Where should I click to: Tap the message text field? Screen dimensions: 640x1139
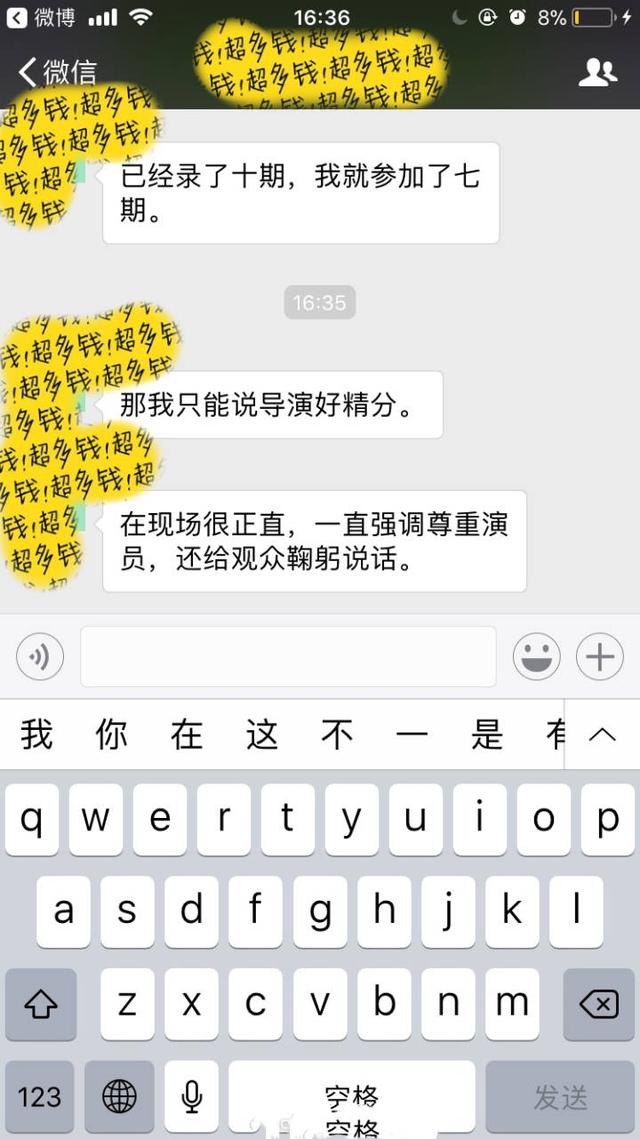(x=288, y=657)
